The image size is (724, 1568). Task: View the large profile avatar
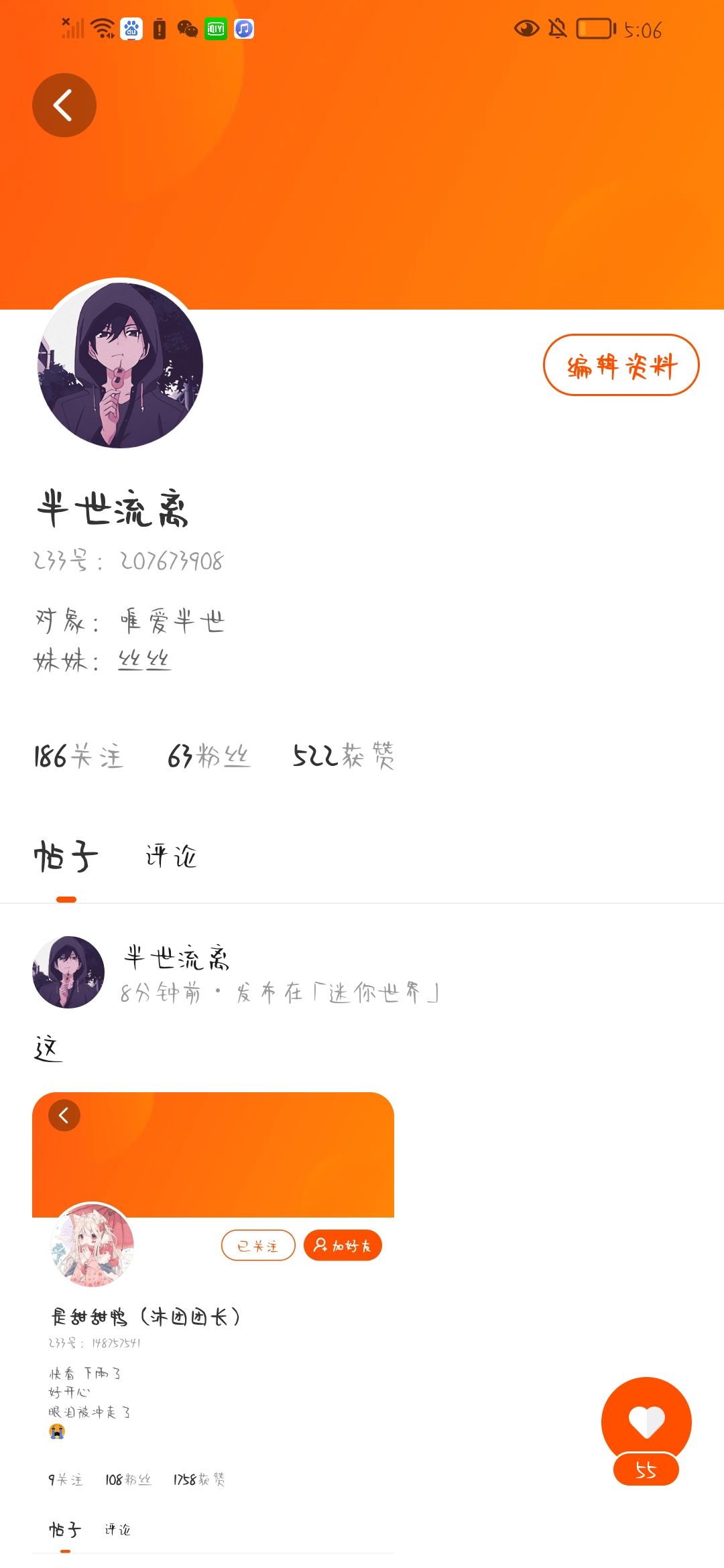tap(121, 365)
